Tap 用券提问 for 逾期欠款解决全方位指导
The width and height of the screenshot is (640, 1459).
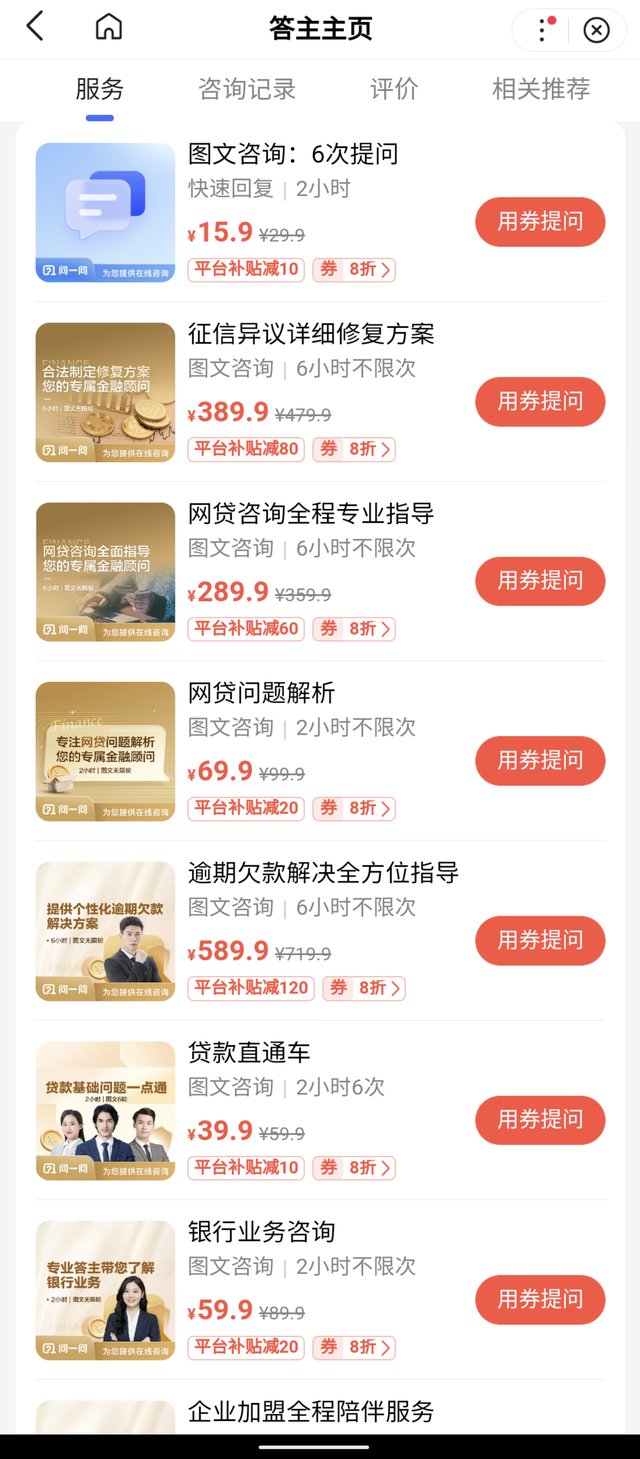click(540, 940)
